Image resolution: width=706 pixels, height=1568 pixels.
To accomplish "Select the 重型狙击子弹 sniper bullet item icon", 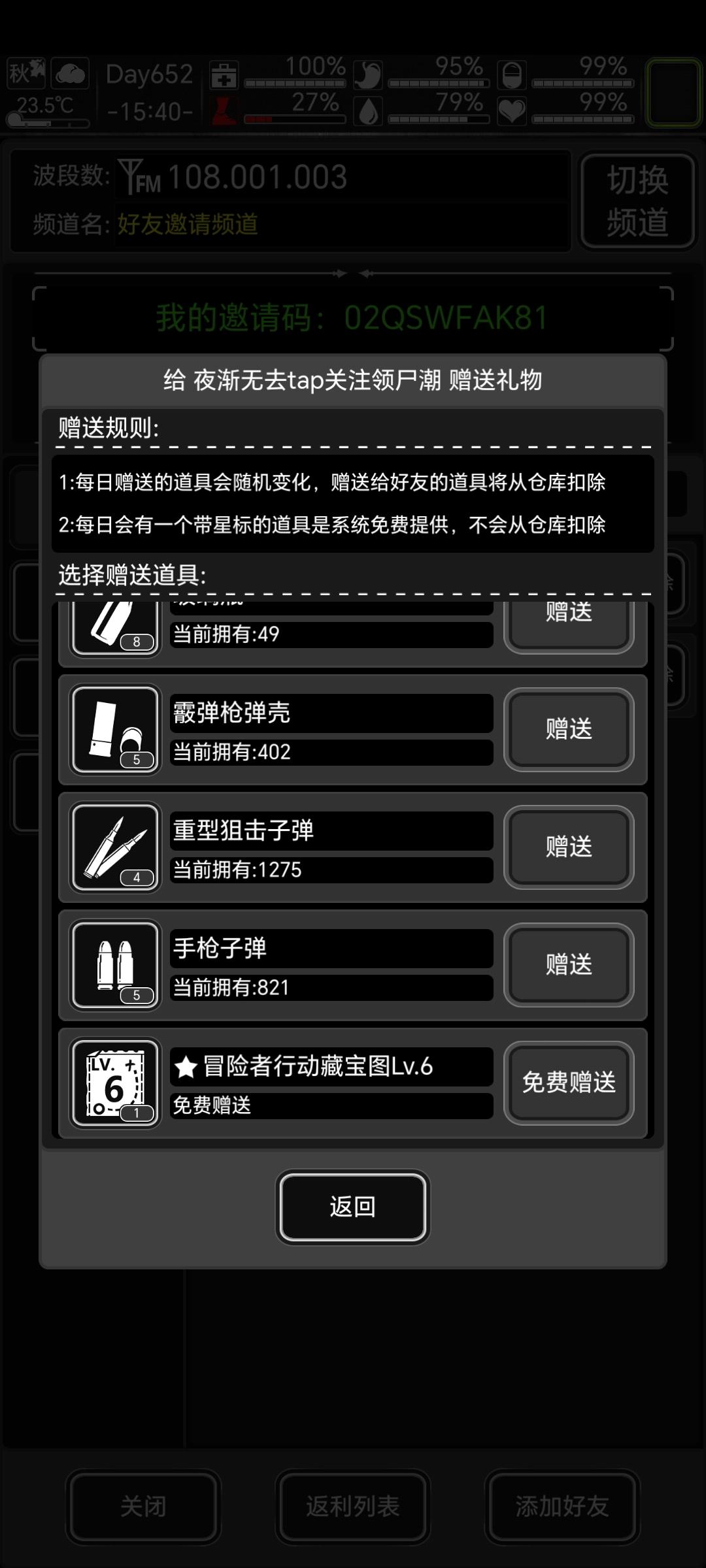I will [115, 847].
